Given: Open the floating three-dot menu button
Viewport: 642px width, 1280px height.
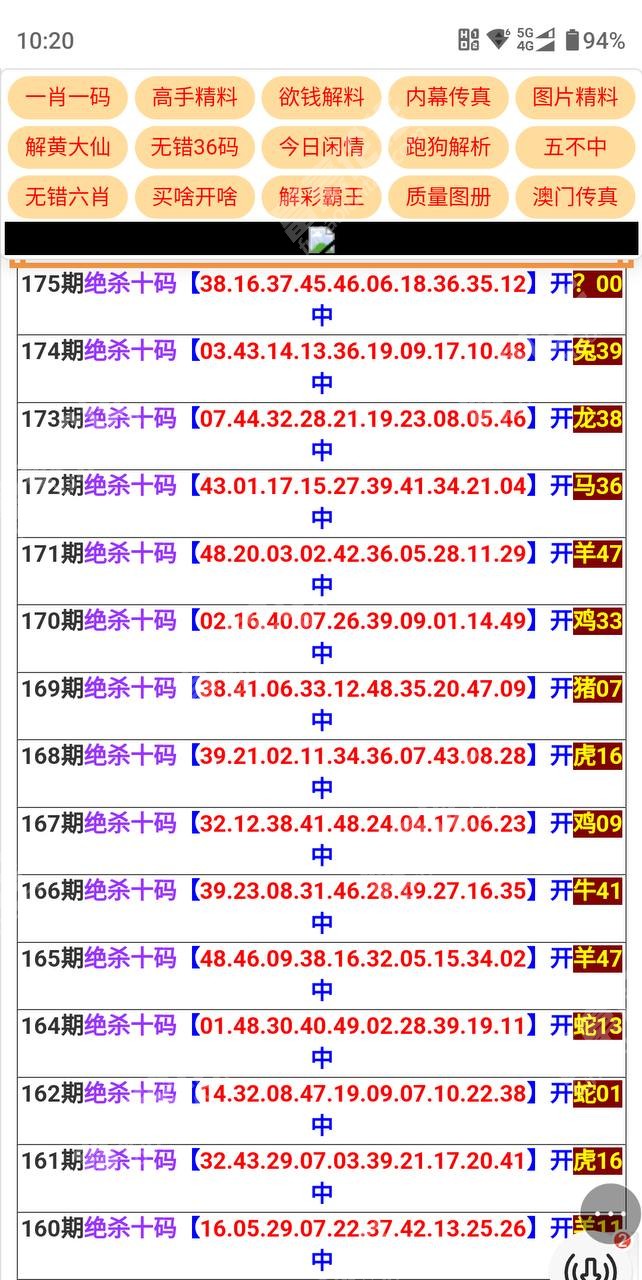Looking at the screenshot, I should 610,1214.
